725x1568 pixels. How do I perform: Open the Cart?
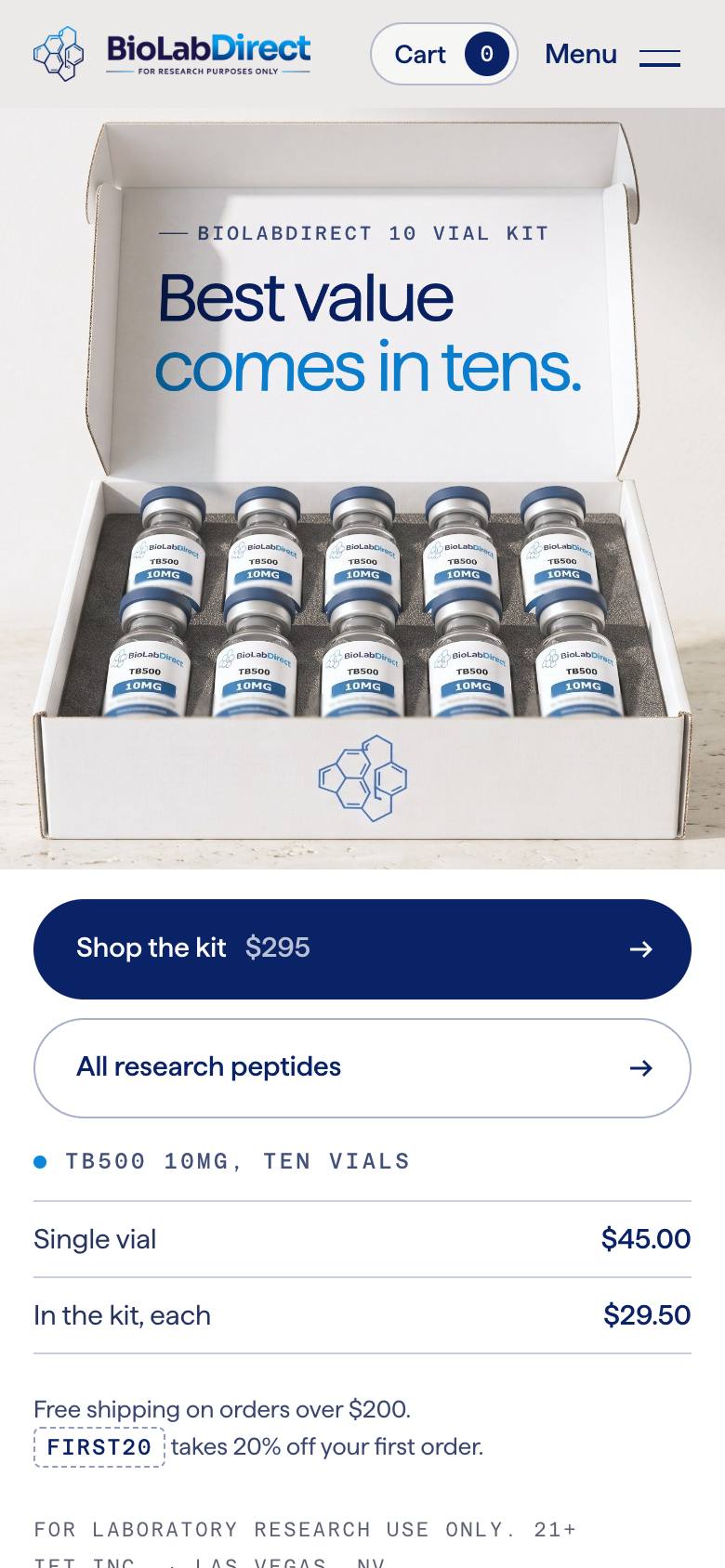444,54
